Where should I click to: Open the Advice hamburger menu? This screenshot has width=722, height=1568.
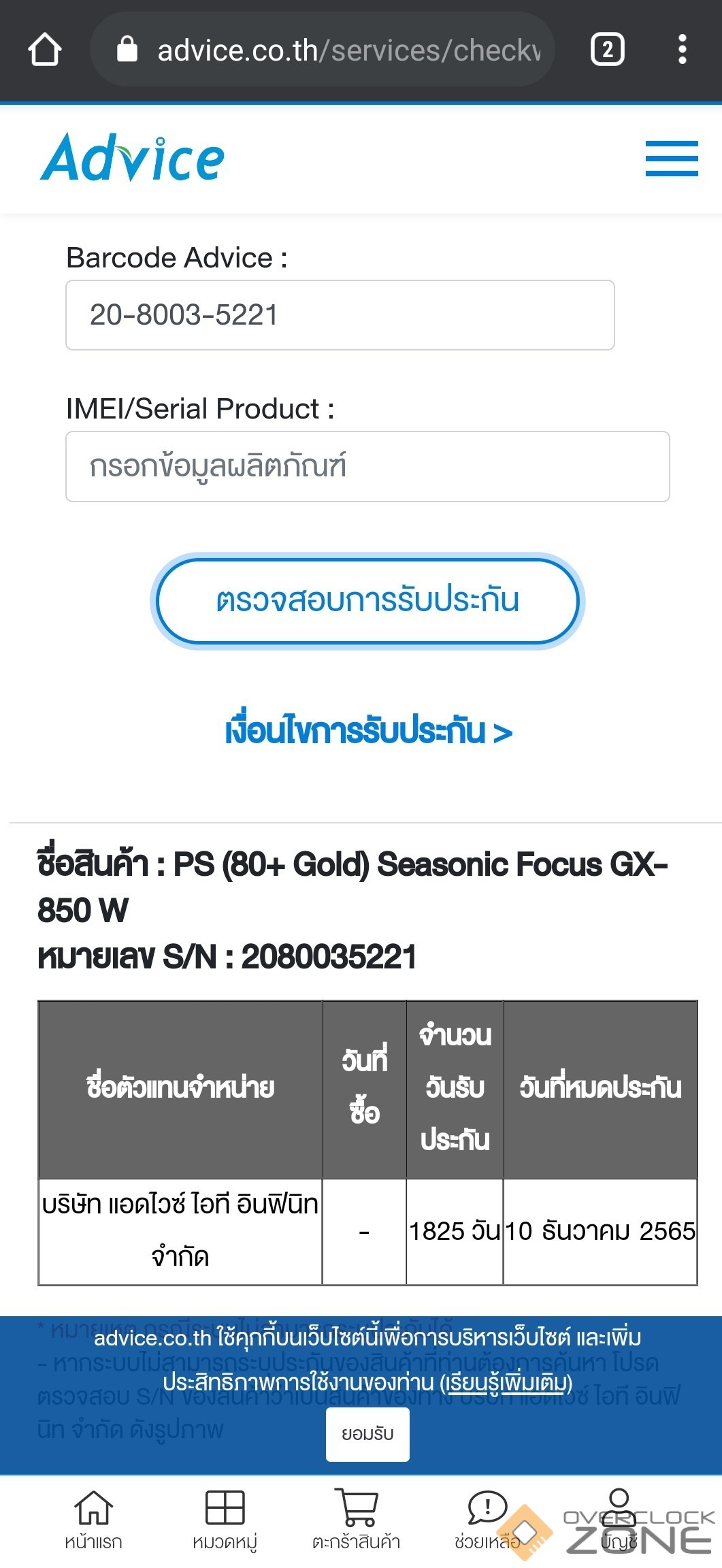[671, 159]
